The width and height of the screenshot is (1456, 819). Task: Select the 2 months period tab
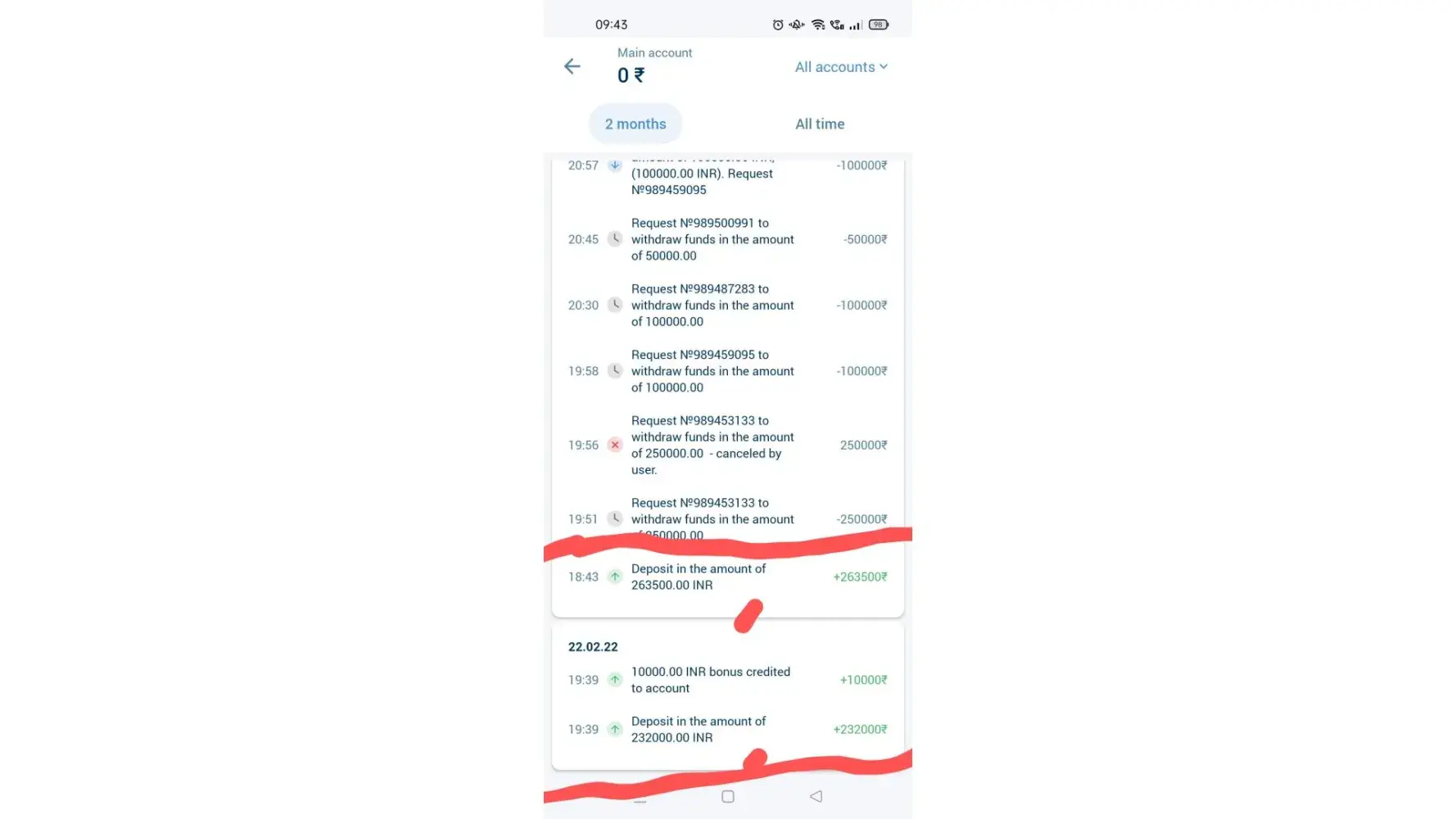coord(635,124)
